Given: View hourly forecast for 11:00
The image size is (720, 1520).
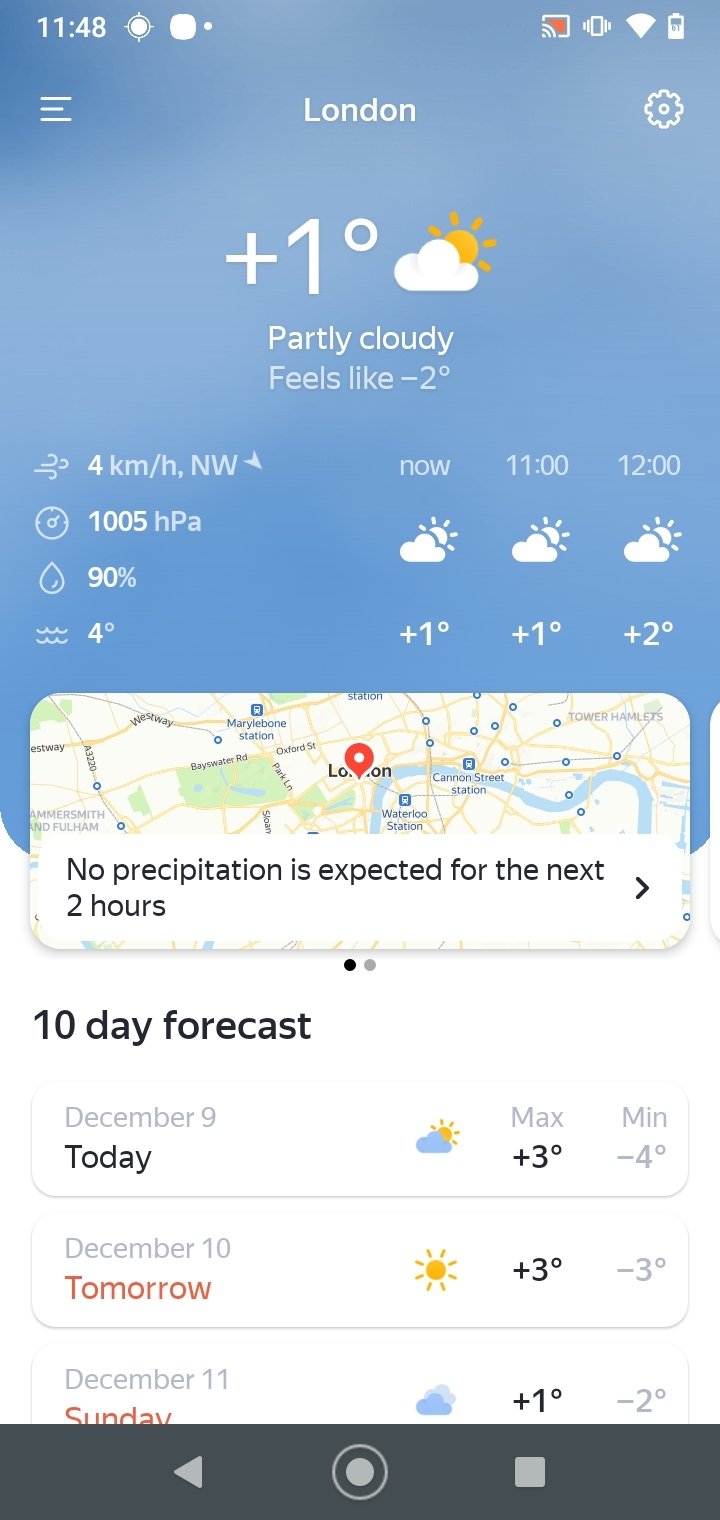Looking at the screenshot, I should point(537,548).
